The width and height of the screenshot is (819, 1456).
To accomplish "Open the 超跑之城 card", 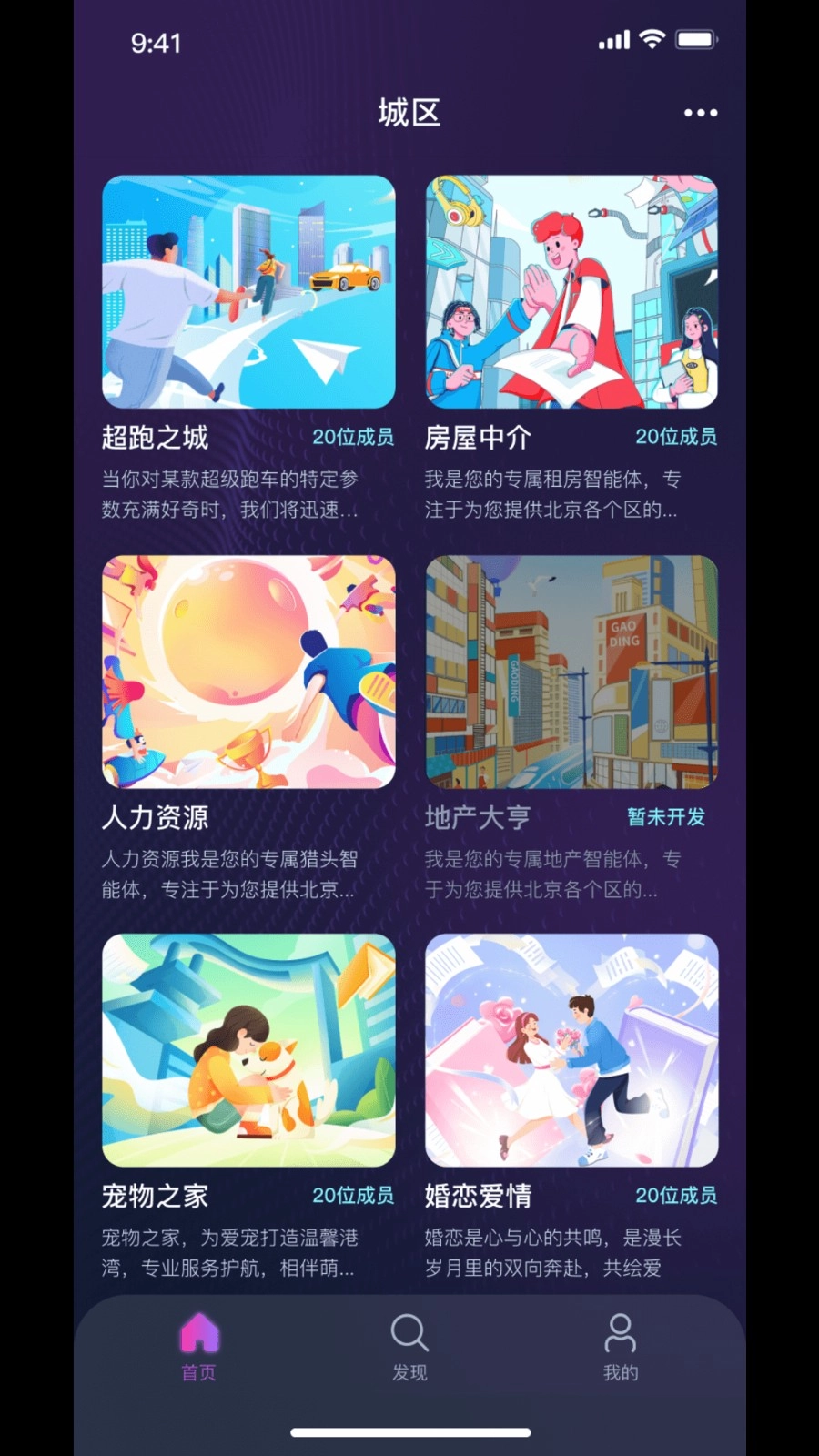I will pos(248,291).
